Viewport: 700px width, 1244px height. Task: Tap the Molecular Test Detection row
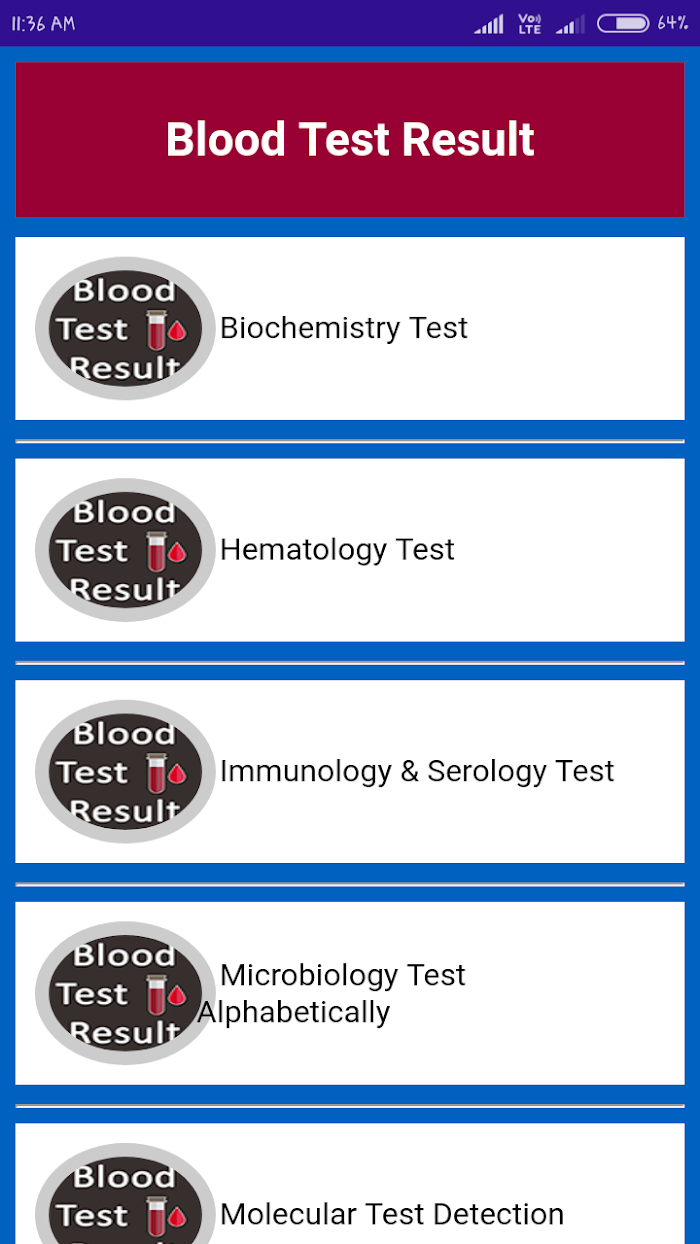[350, 1184]
